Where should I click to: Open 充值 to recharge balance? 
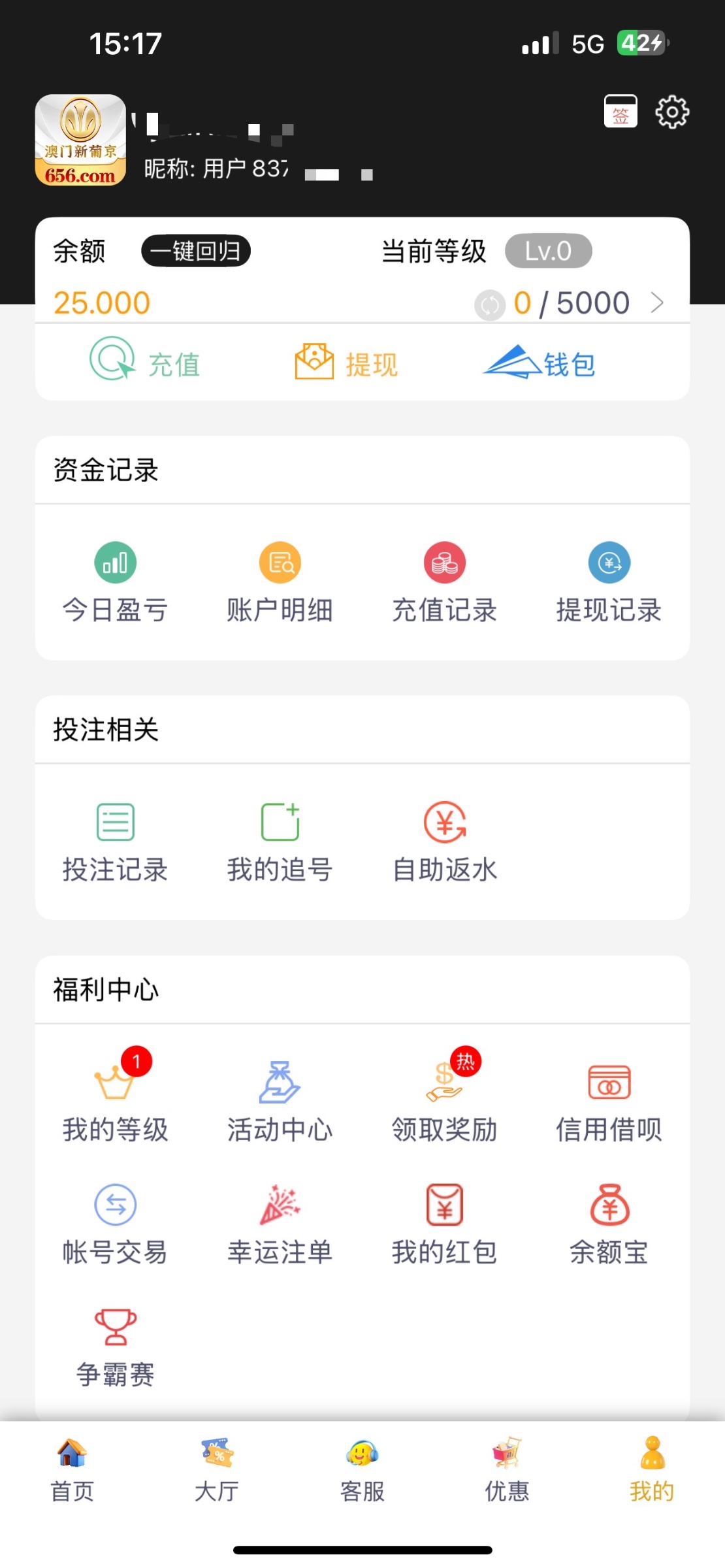pos(145,361)
